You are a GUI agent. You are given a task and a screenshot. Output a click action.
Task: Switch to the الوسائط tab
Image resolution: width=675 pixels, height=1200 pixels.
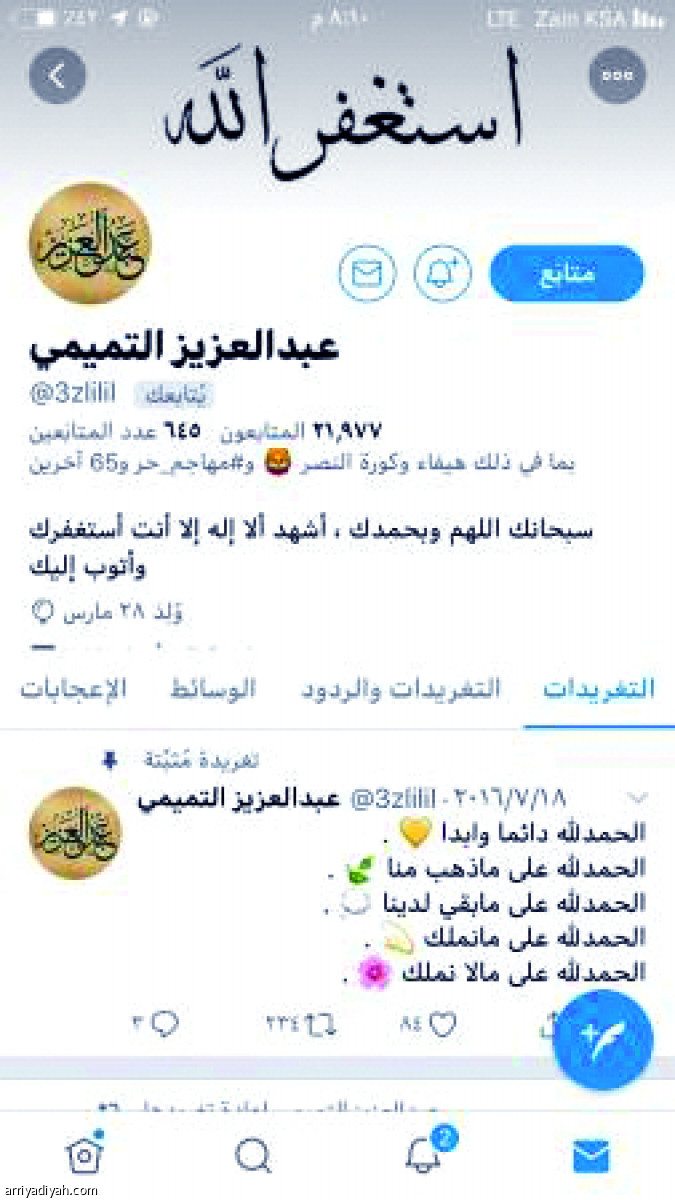tap(212, 689)
